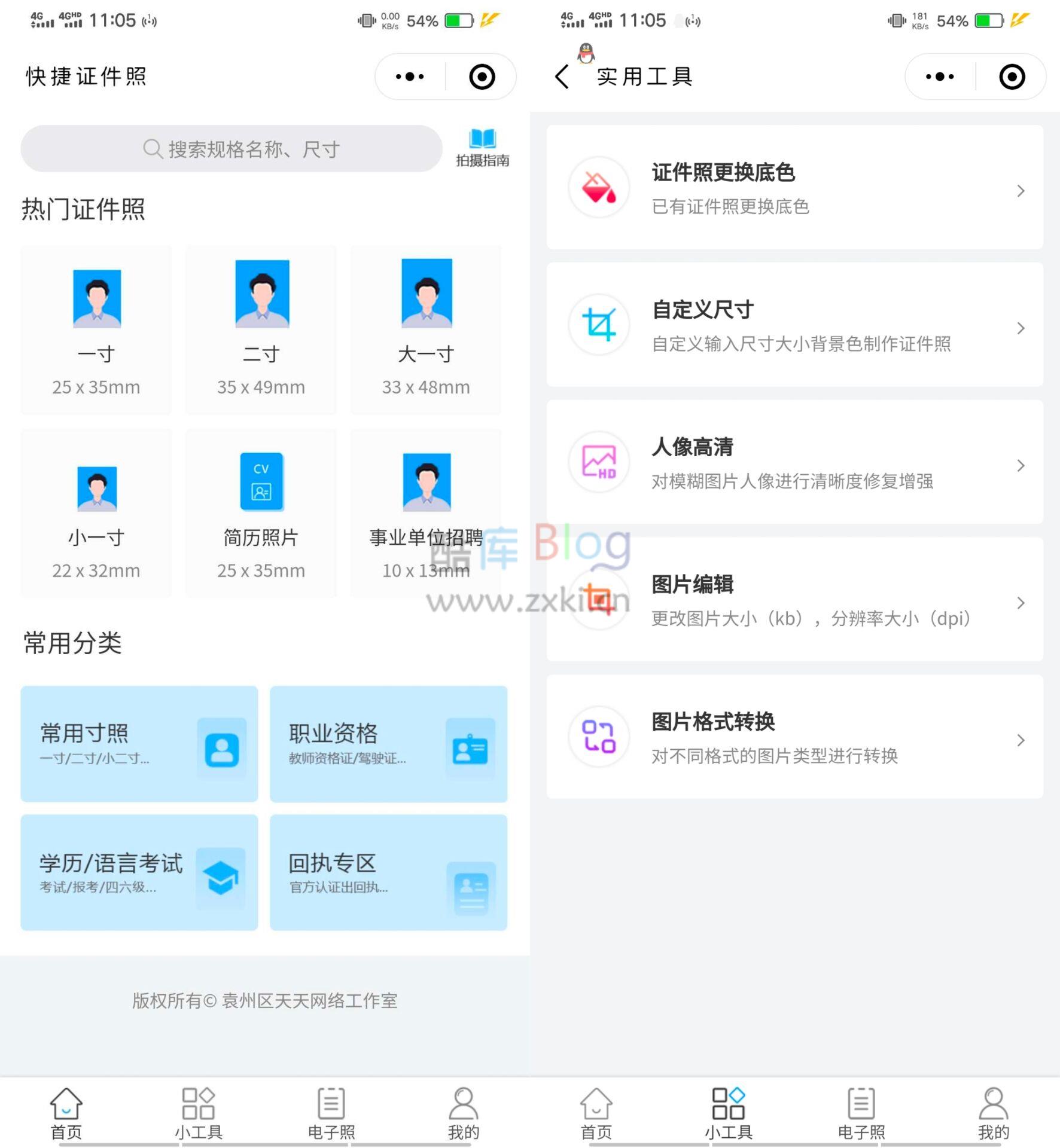Open the 回执专区 category card

[389, 874]
